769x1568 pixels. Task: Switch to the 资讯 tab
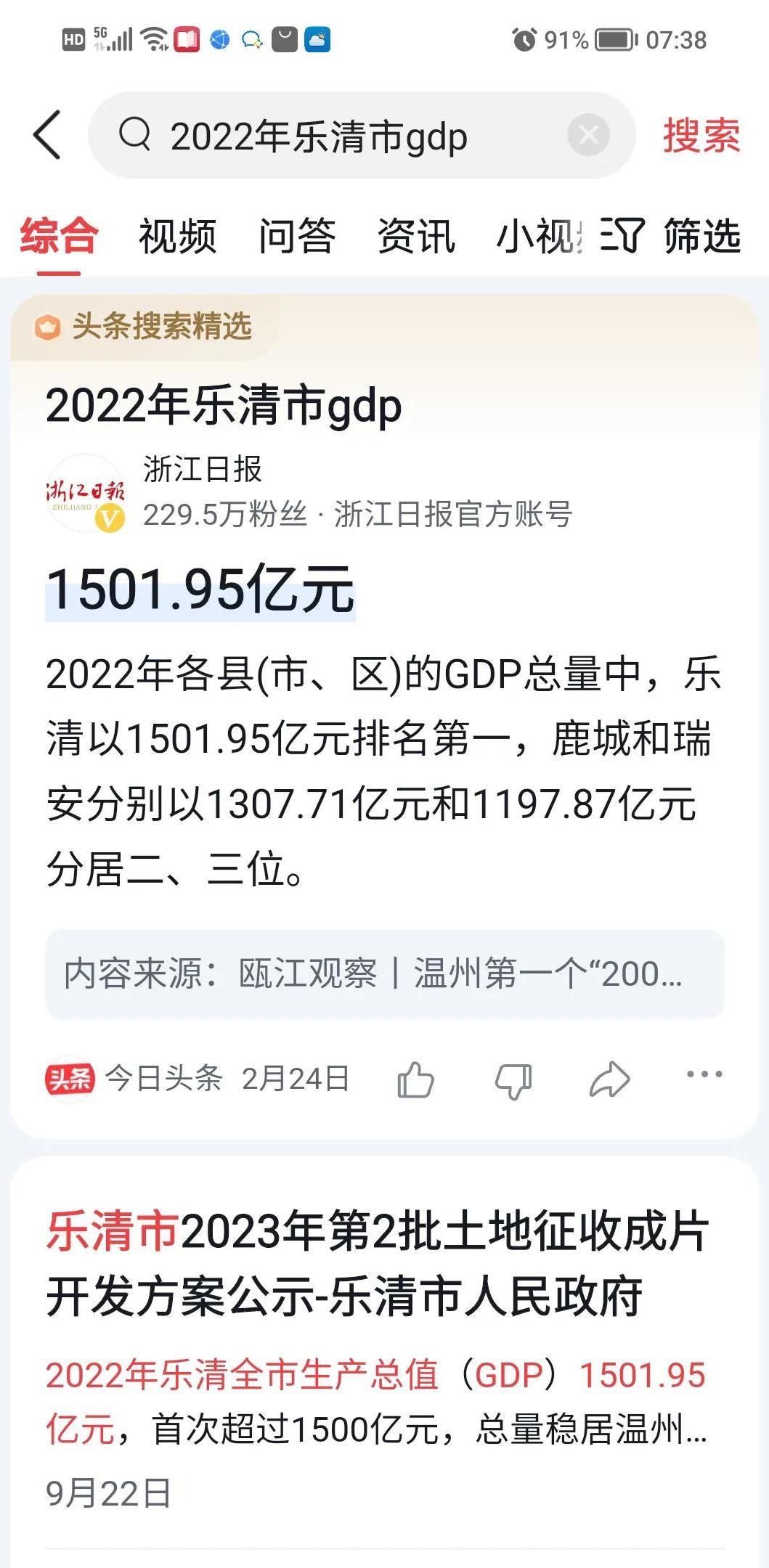tap(416, 236)
